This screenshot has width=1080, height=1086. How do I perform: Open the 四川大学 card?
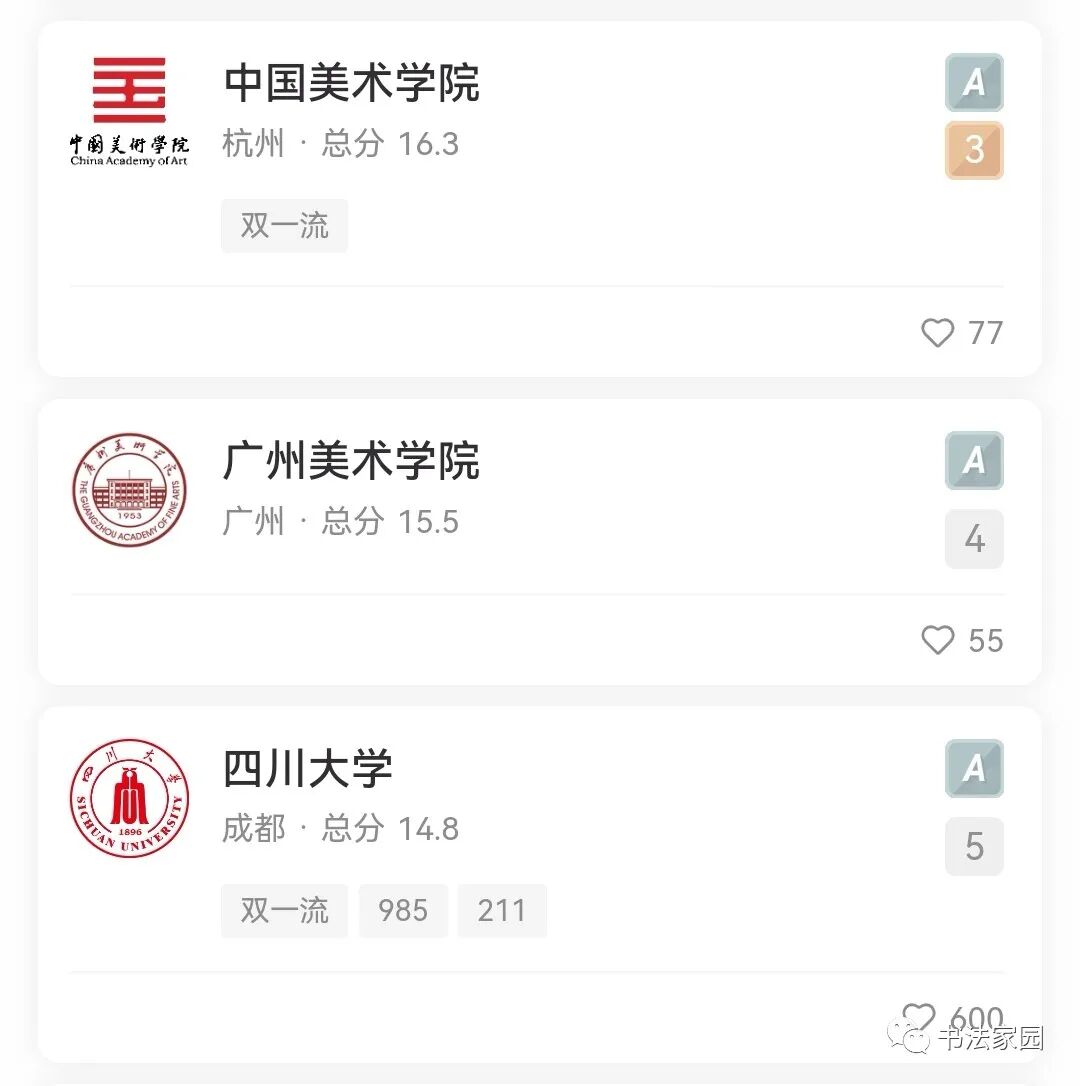pos(540,885)
